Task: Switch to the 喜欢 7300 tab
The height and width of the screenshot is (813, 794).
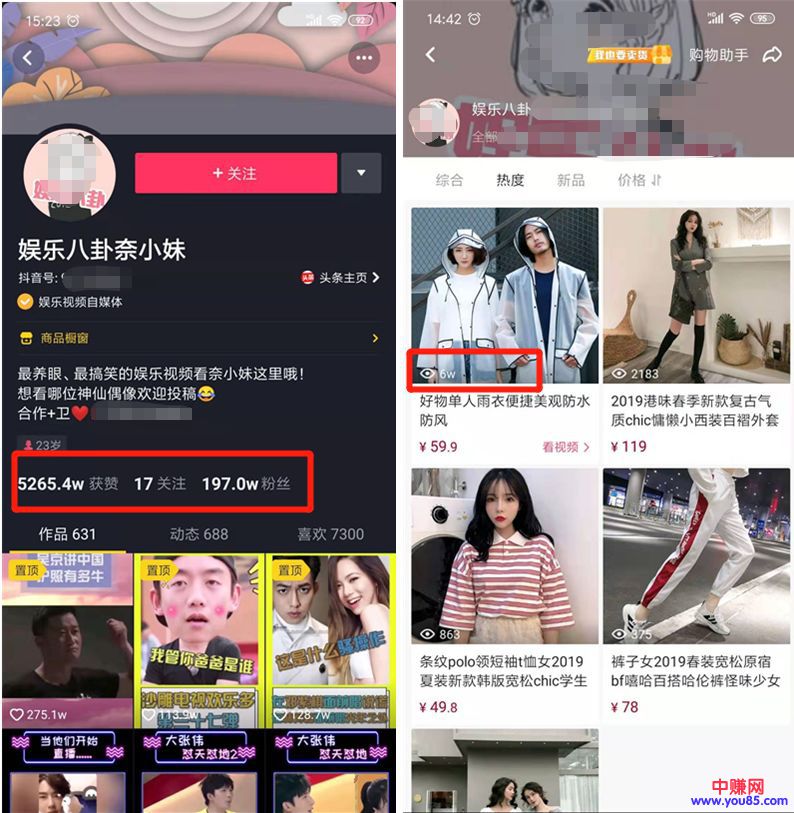Action: (x=330, y=534)
